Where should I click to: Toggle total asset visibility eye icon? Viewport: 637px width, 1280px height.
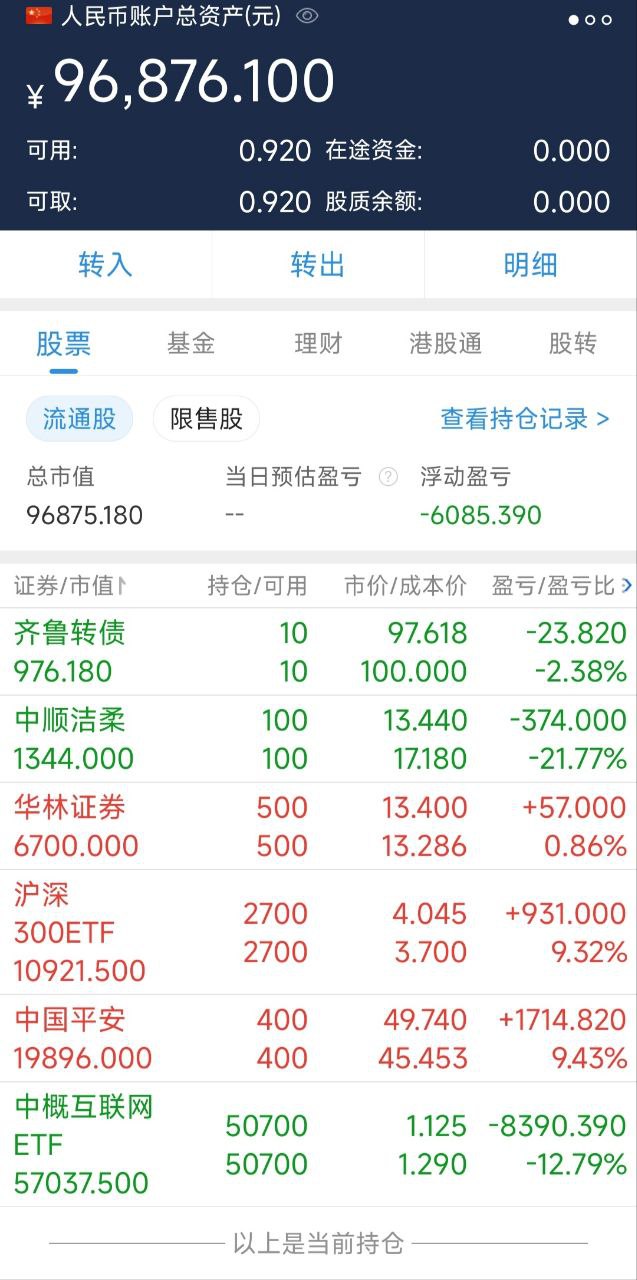tap(308, 16)
